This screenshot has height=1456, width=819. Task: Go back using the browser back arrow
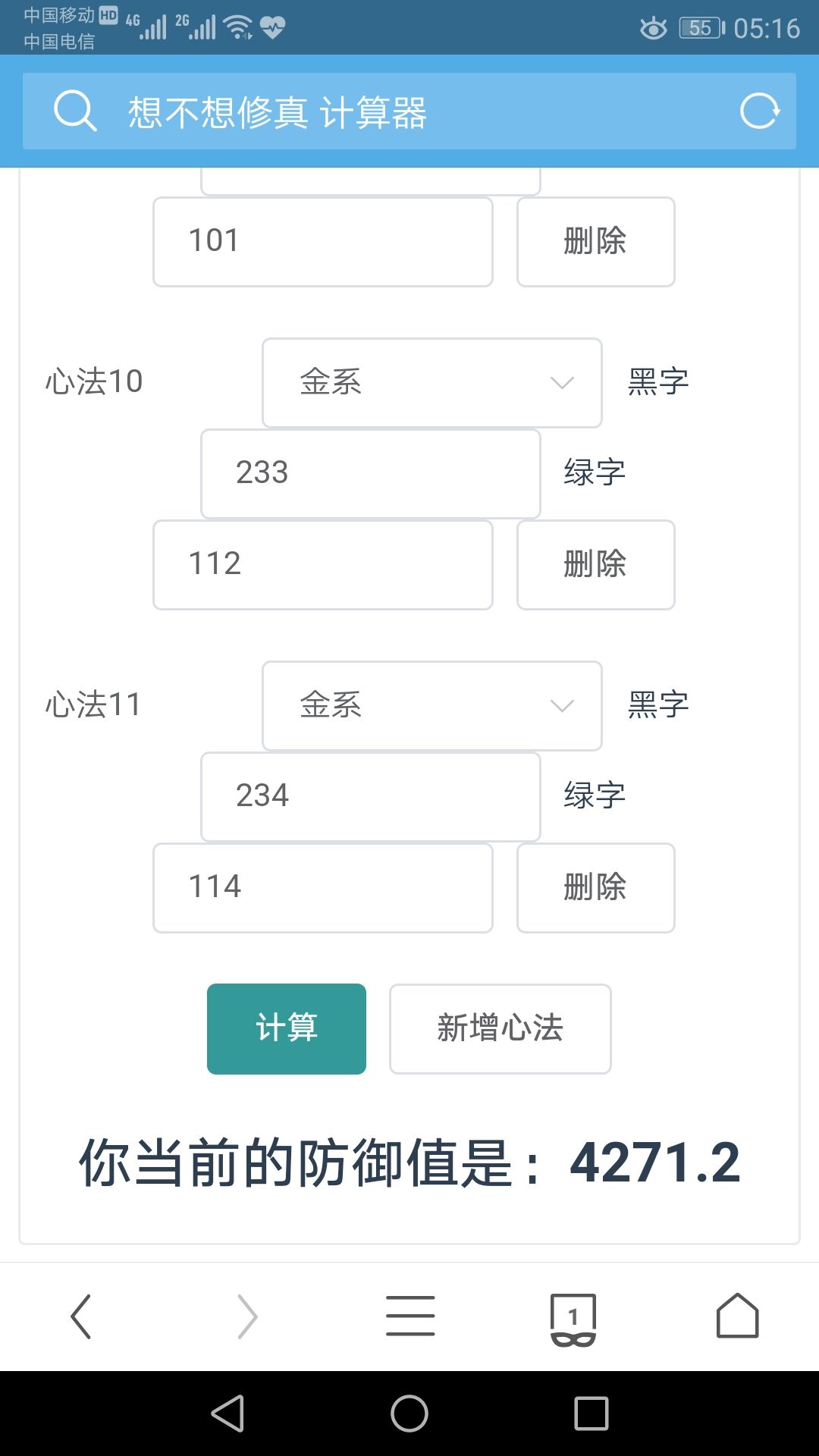(x=82, y=1316)
